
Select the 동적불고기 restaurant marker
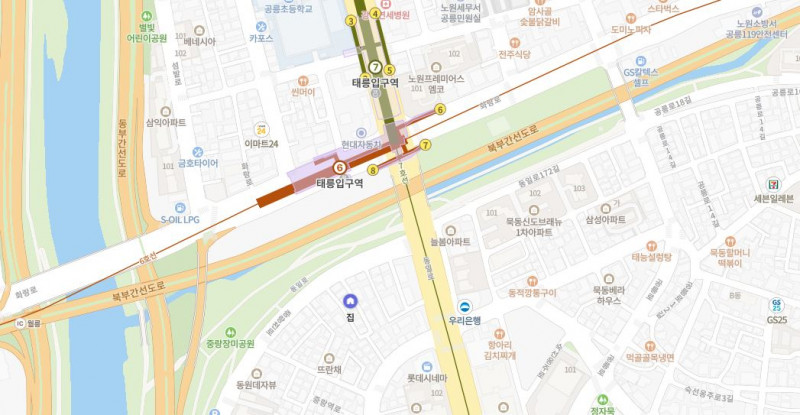(x=531, y=279)
